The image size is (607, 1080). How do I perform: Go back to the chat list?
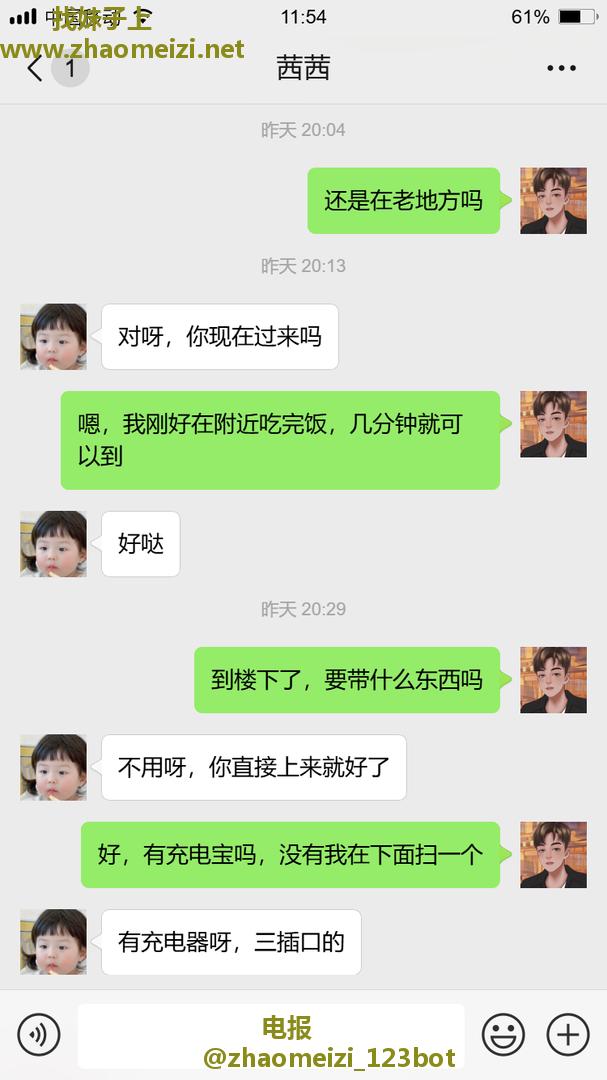click(36, 69)
